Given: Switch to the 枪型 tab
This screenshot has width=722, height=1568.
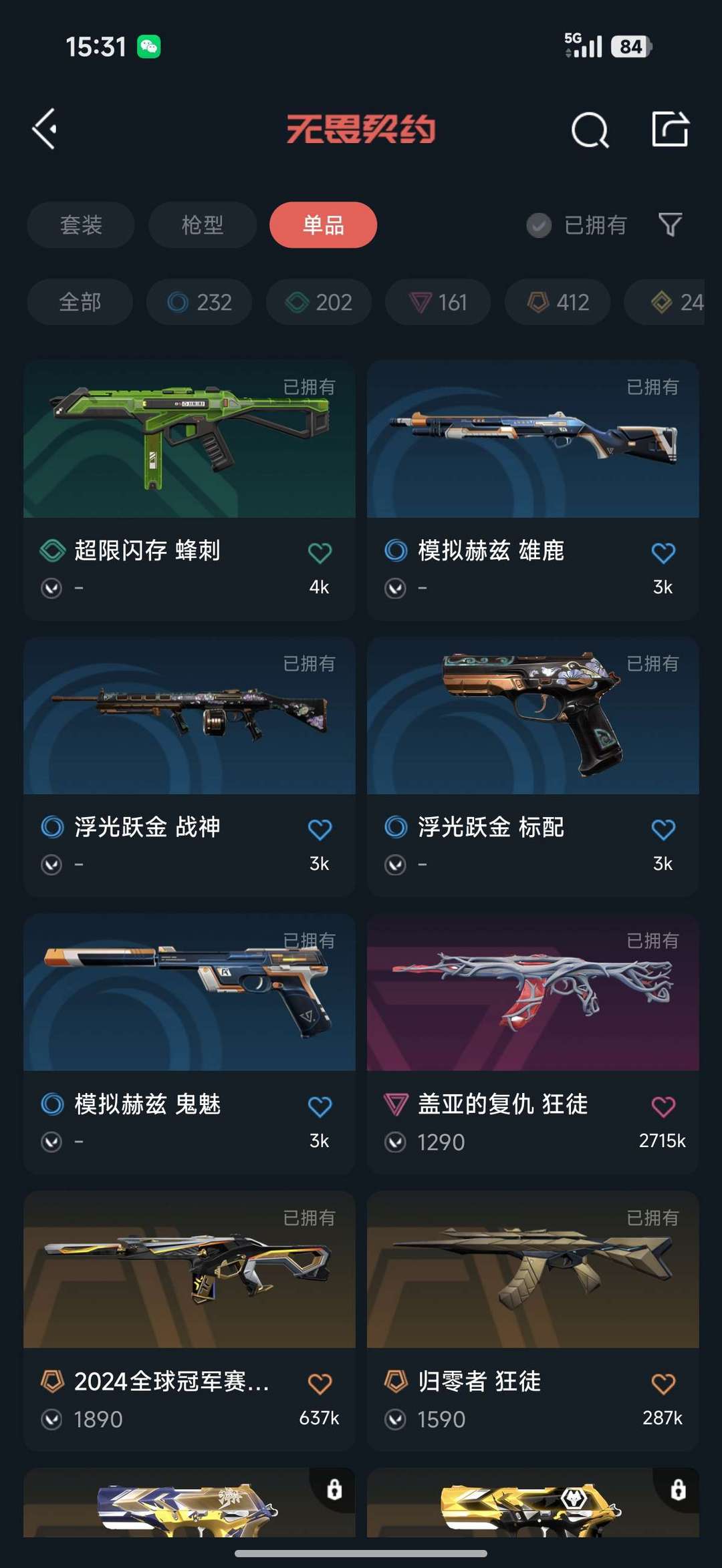Looking at the screenshot, I should [201, 225].
